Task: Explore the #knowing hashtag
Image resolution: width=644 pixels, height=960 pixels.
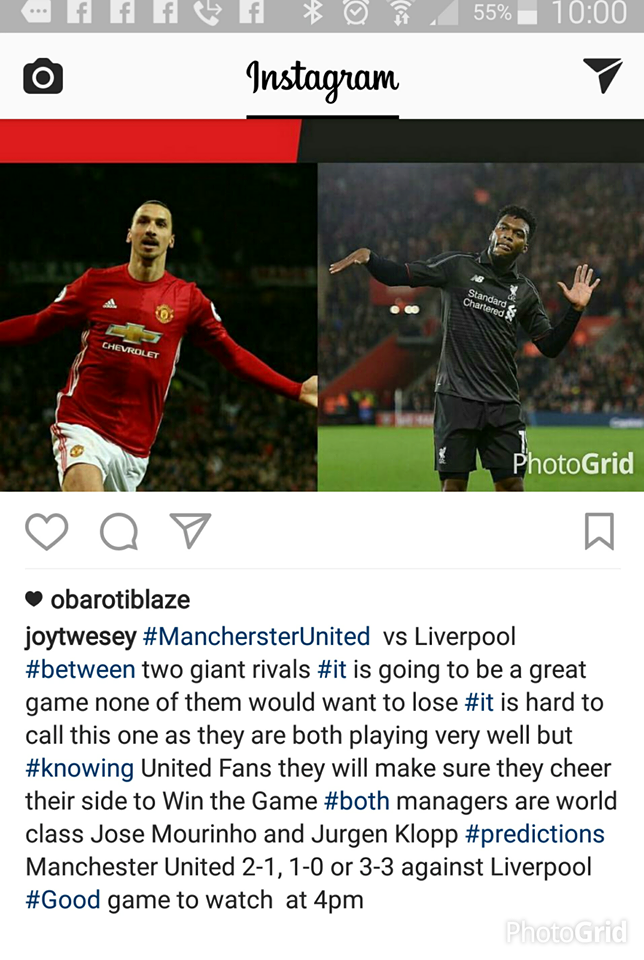Action: click(x=79, y=768)
